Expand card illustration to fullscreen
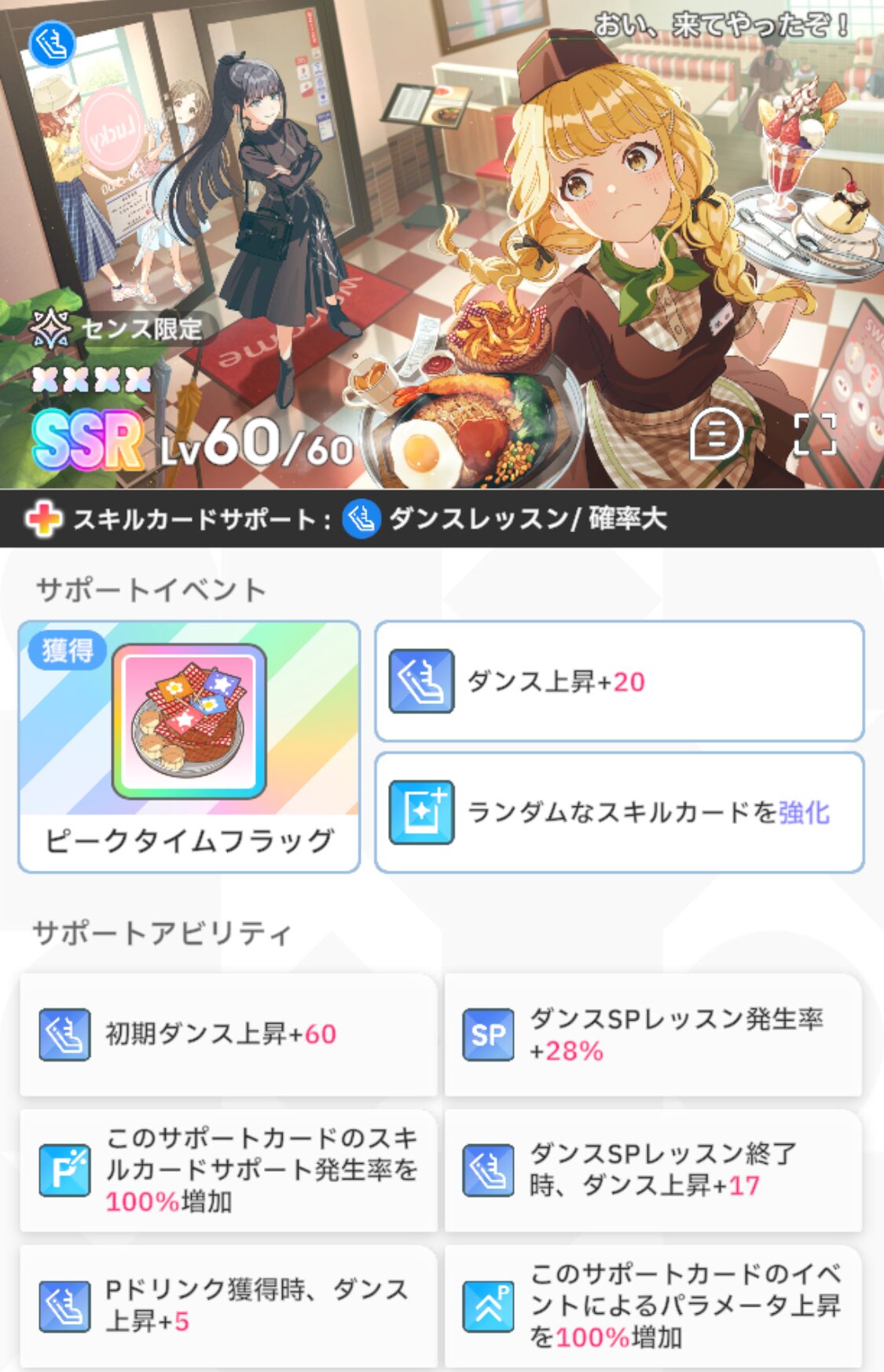The height and width of the screenshot is (1372, 884). point(814,433)
